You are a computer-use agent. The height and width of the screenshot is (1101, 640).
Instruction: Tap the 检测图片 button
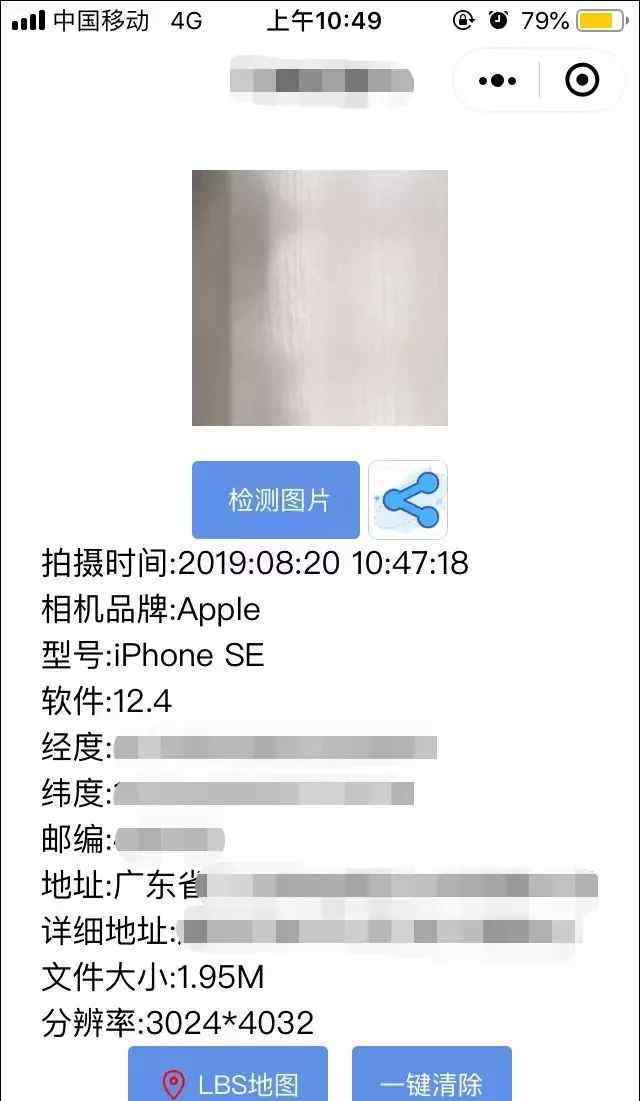(x=275, y=500)
